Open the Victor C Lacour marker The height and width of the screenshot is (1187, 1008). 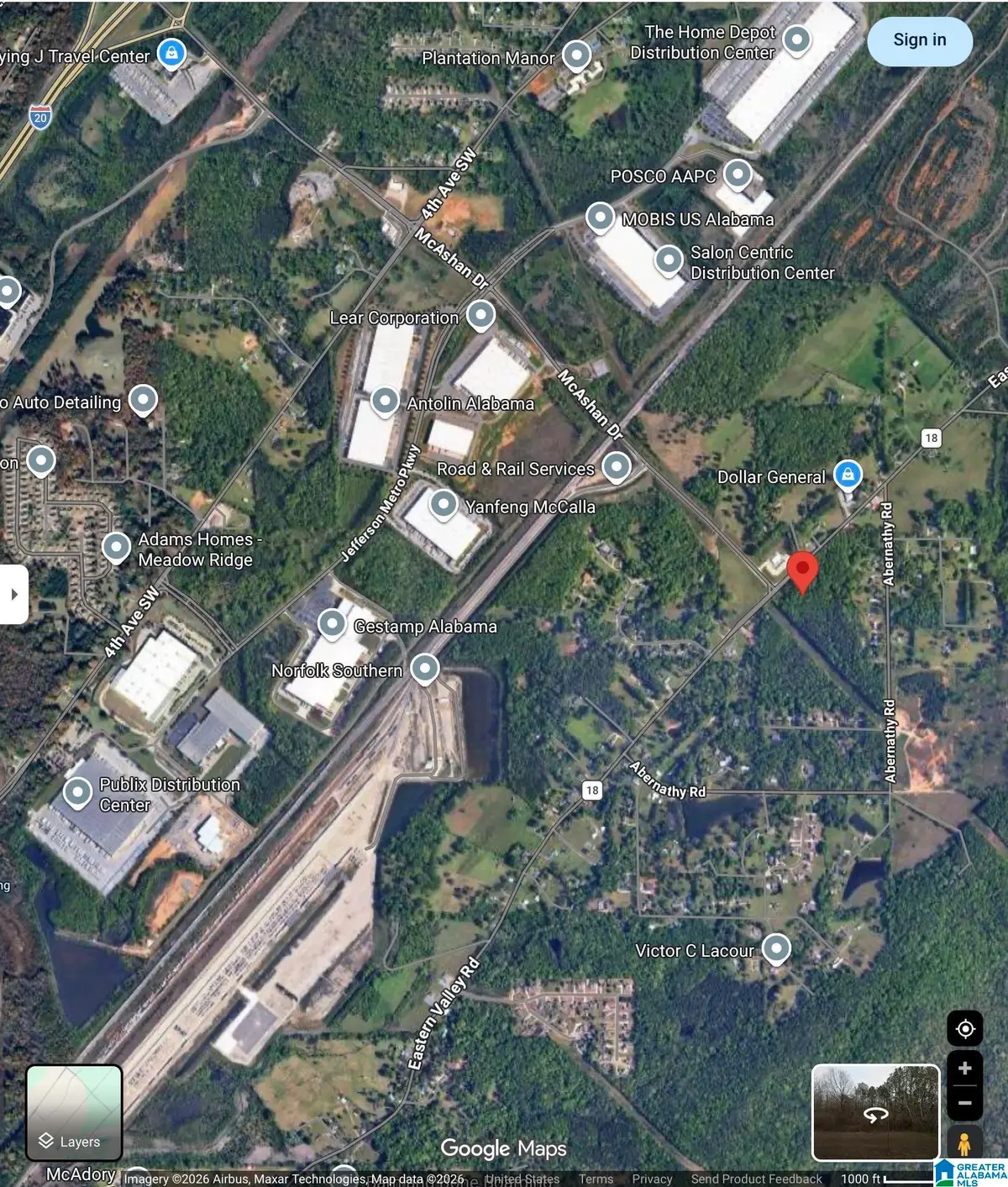pyautogui.click(x=775, y=948)
